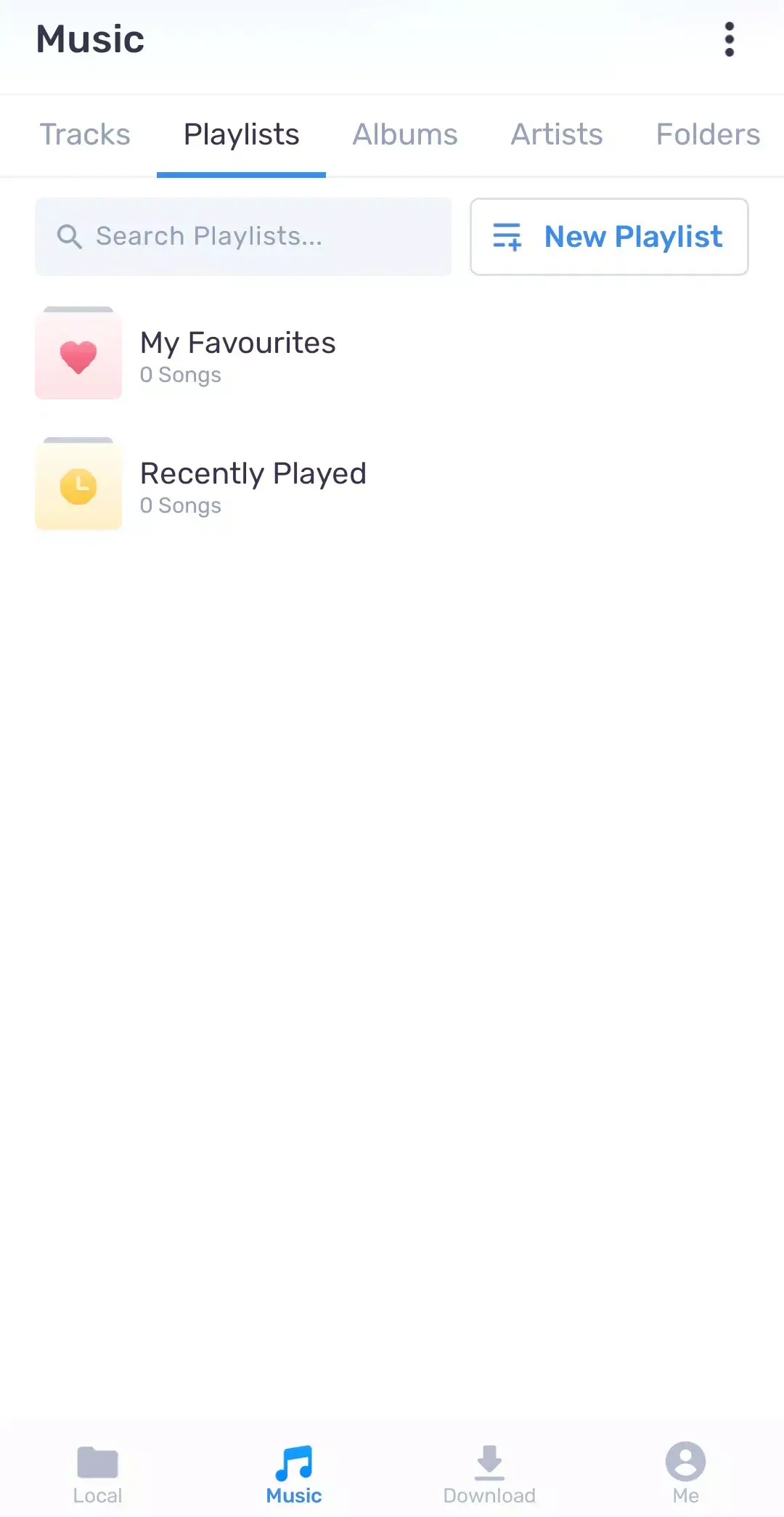784x1517 pixels.
Task: Click the 0 Songs label under My Favourites
Action: click(x=180, y=375)
